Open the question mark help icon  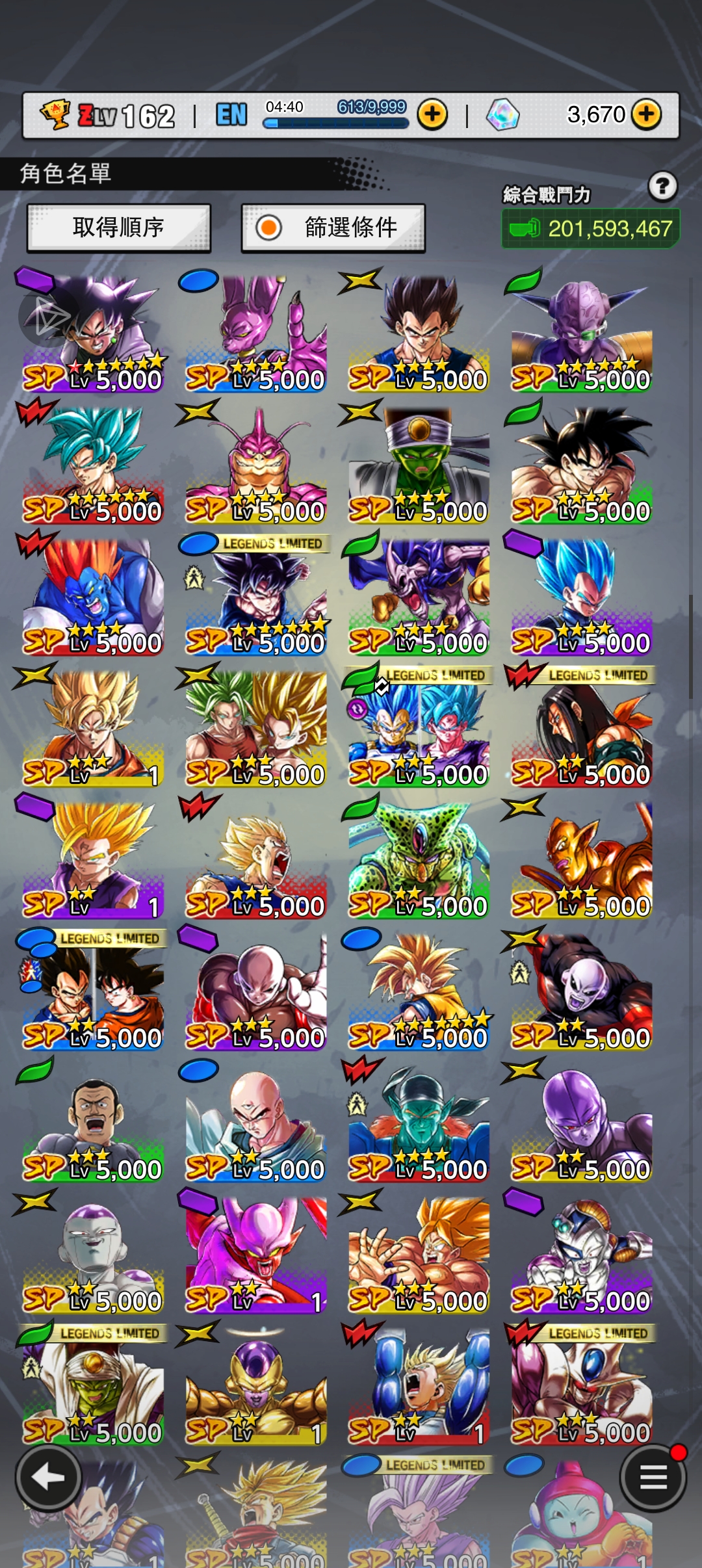(x=662, y=187)
